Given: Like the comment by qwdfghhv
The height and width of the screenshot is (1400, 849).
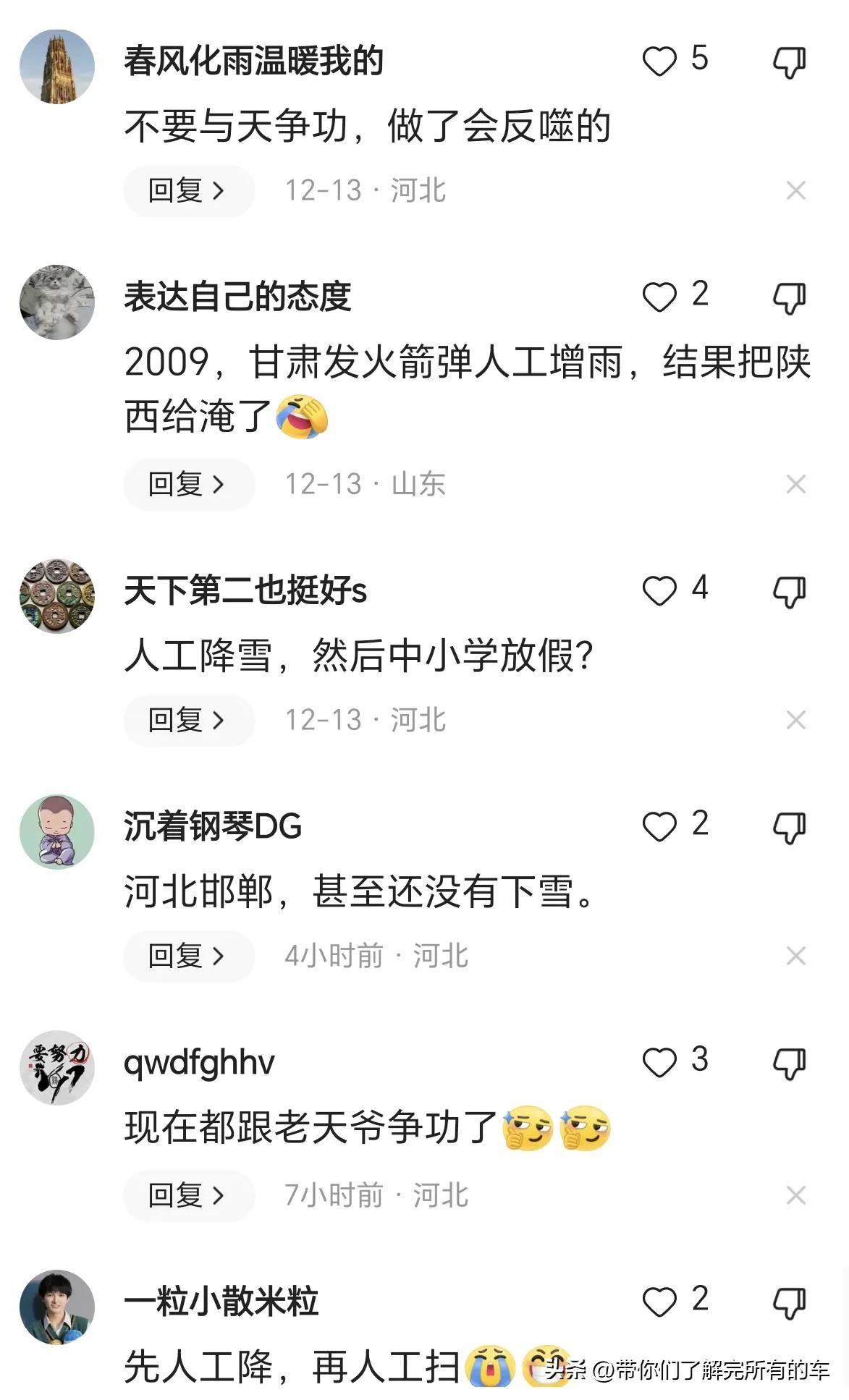Looking at the screenshot, I should [x=659, y=1063].
